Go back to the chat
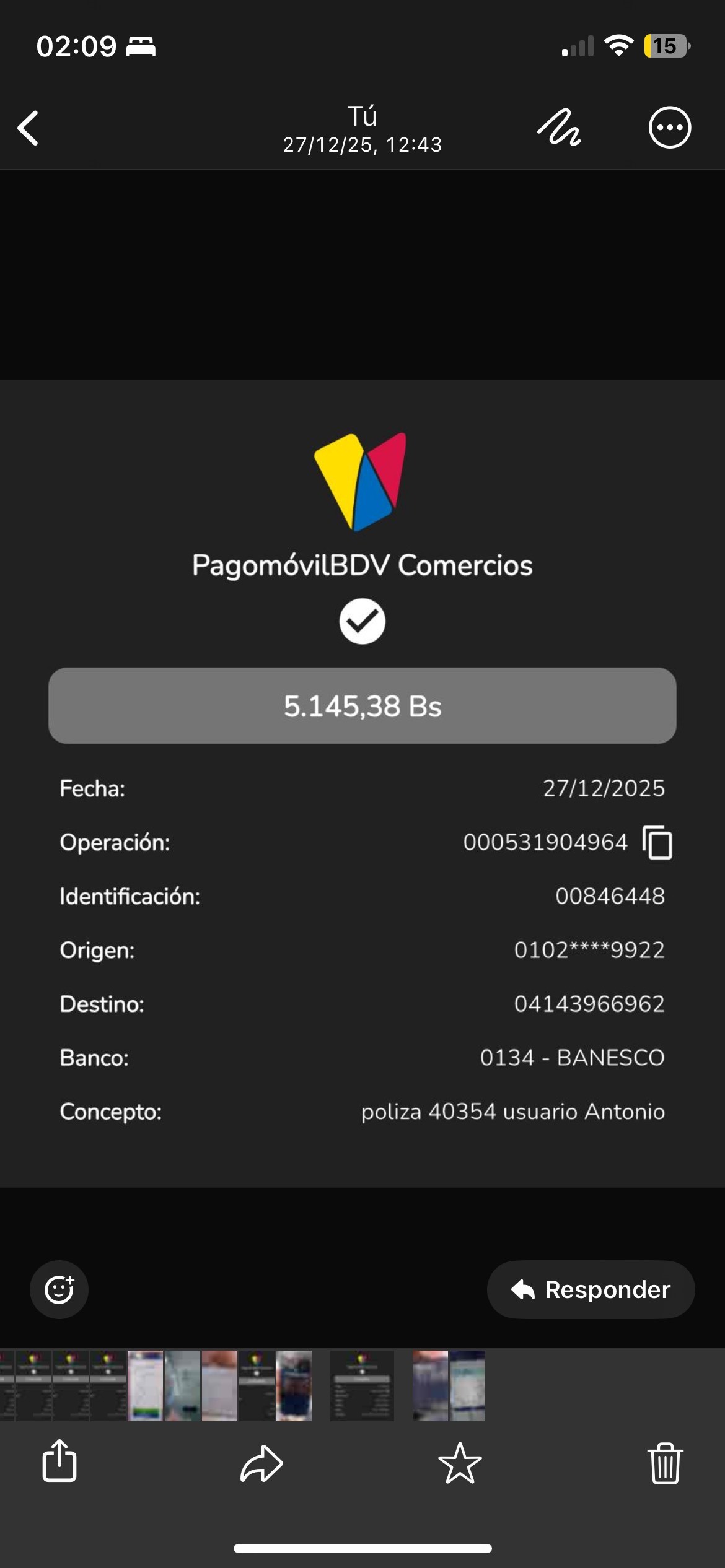Viewport: 725px width, 1568px height. coord(29,128)
